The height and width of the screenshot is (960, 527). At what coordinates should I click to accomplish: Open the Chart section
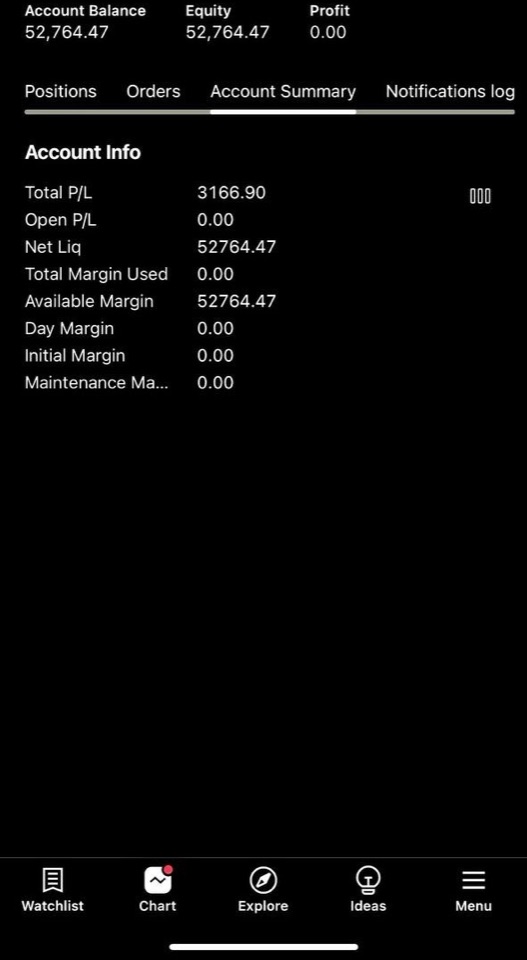157,889
